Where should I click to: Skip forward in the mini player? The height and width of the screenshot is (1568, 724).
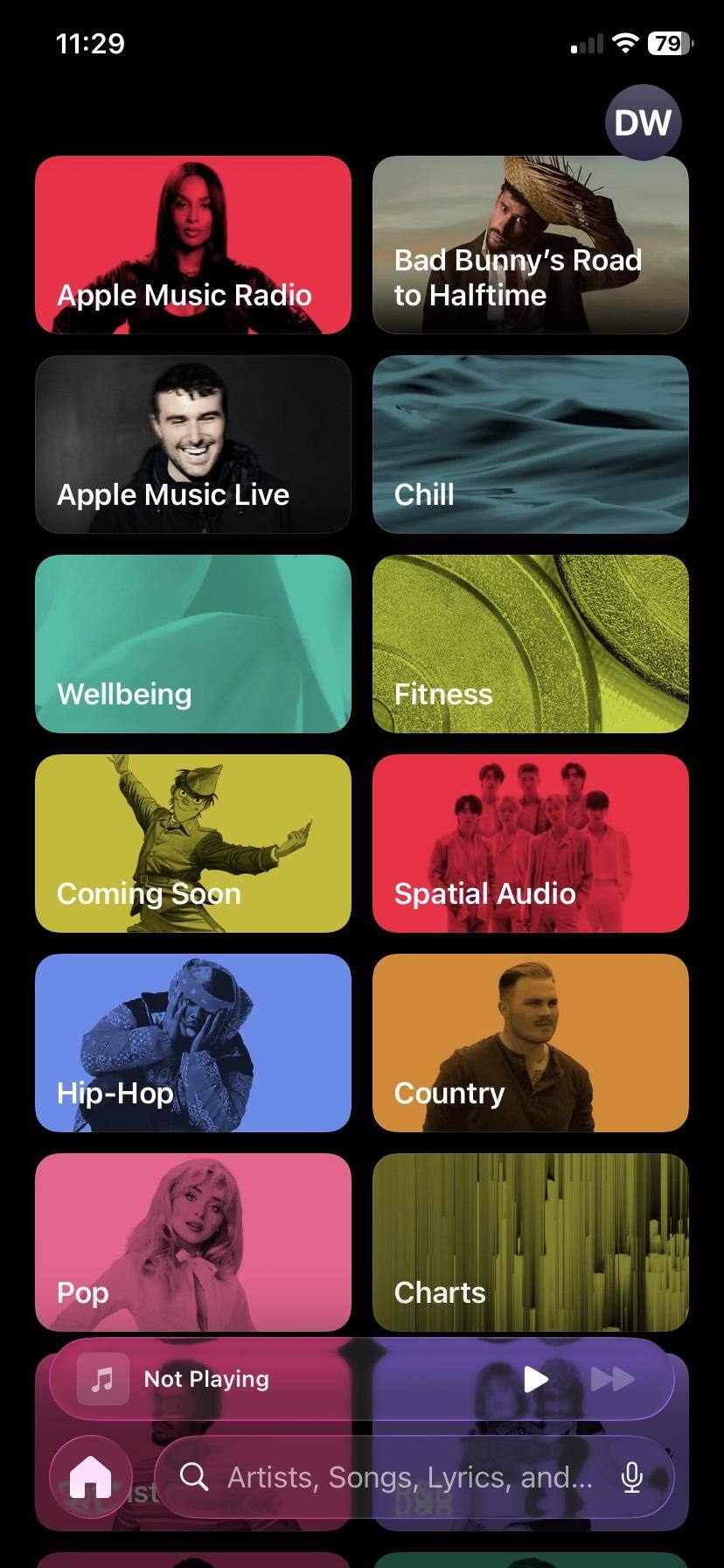click(612, 1380)
